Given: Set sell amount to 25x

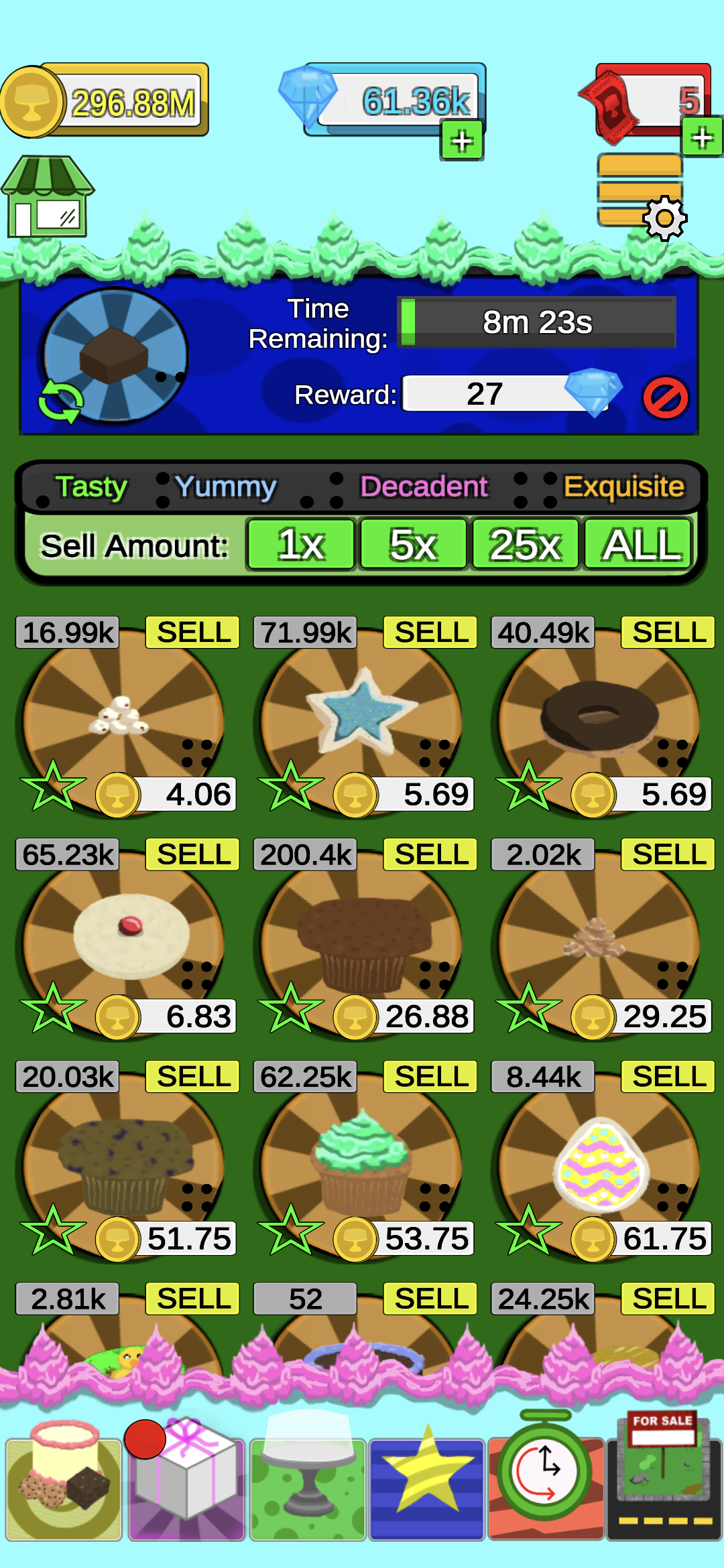Looking at the screenshot, I should pos(525,545).
